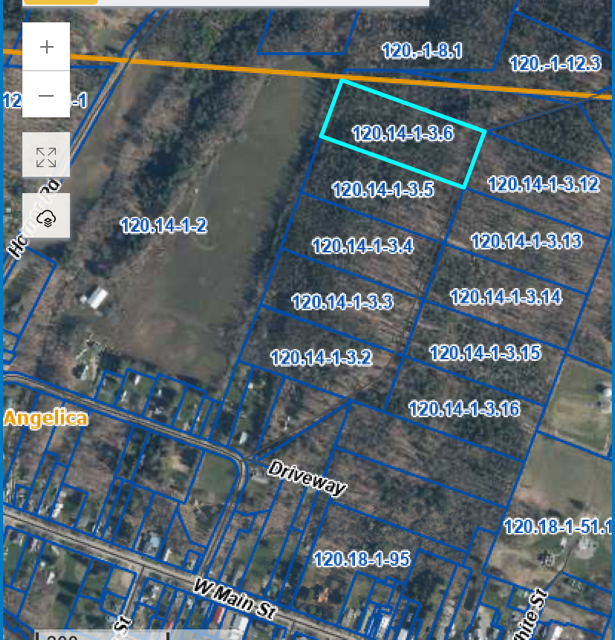Expand the map to fullscreen
Viewport: 615px width, 640px height.
46,155
